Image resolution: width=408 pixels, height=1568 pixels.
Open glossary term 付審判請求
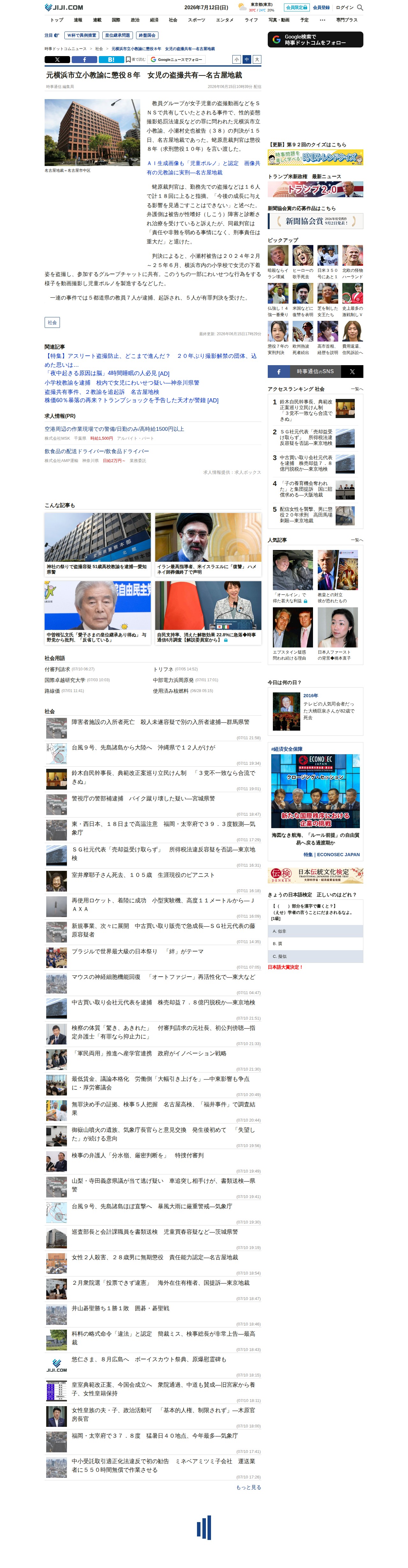pyautogui.click(x=57, y=669)
